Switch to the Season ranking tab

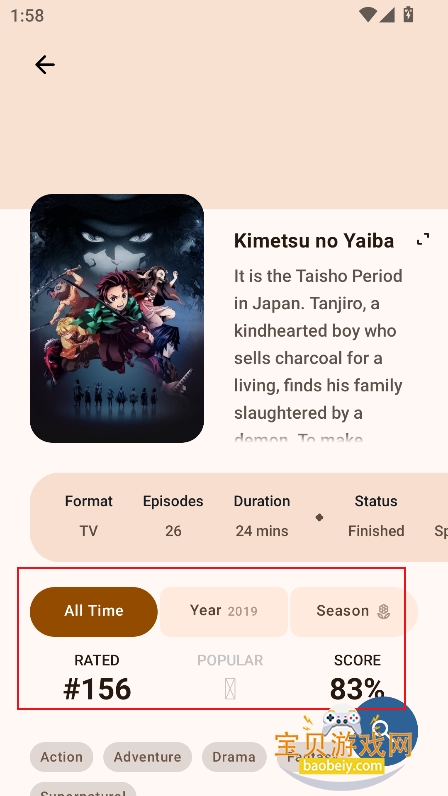[354, 612]
